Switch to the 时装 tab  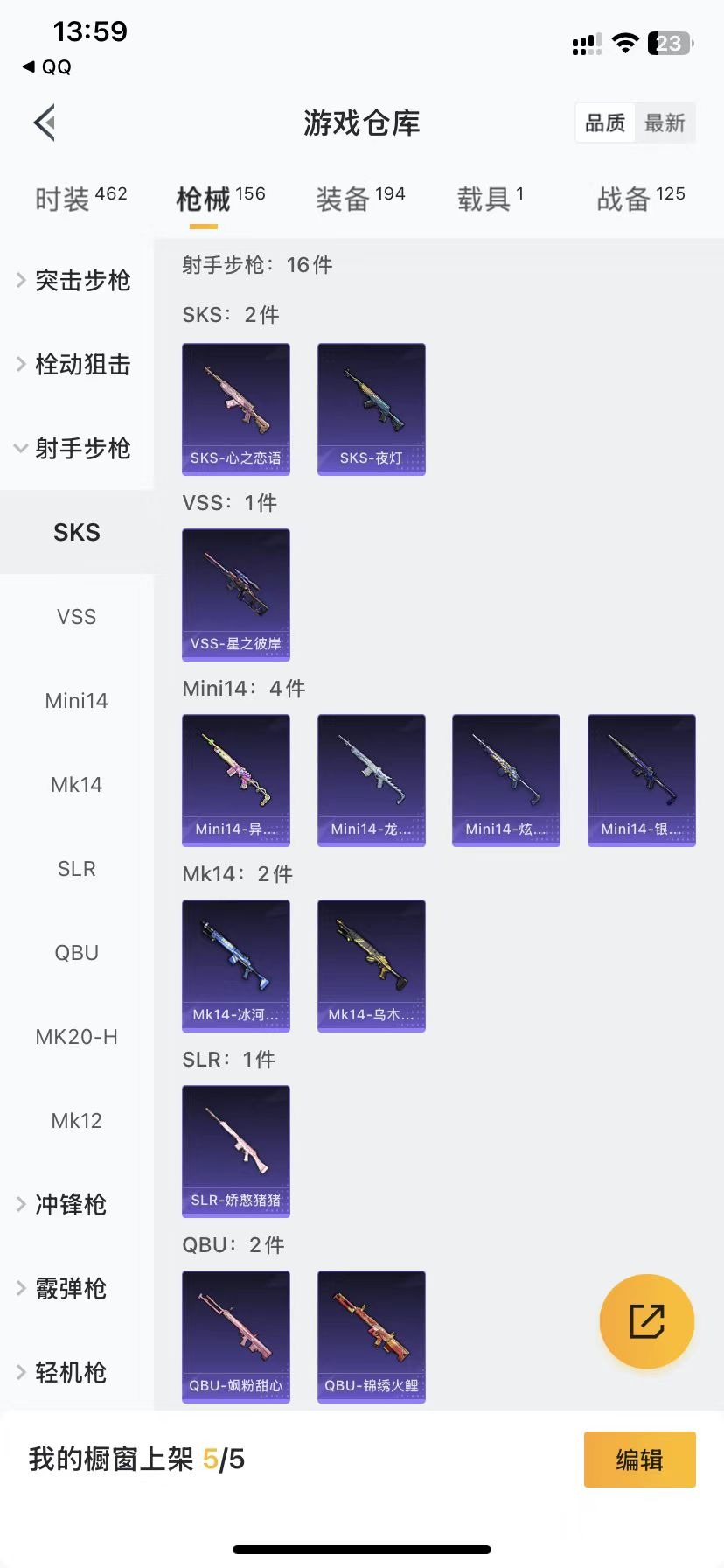[x=80, y=199]
